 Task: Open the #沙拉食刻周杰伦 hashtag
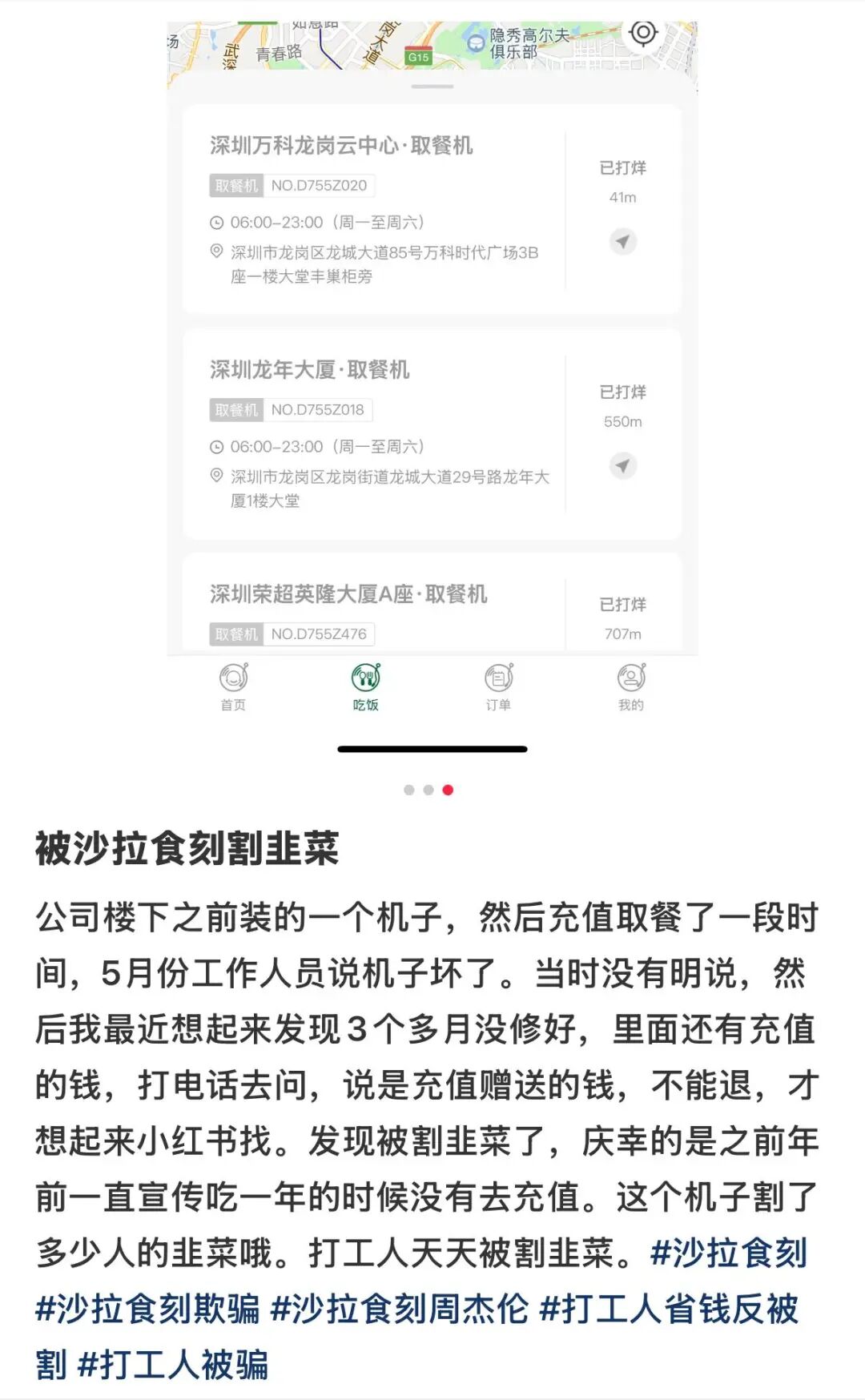(x=400, y=1309)
